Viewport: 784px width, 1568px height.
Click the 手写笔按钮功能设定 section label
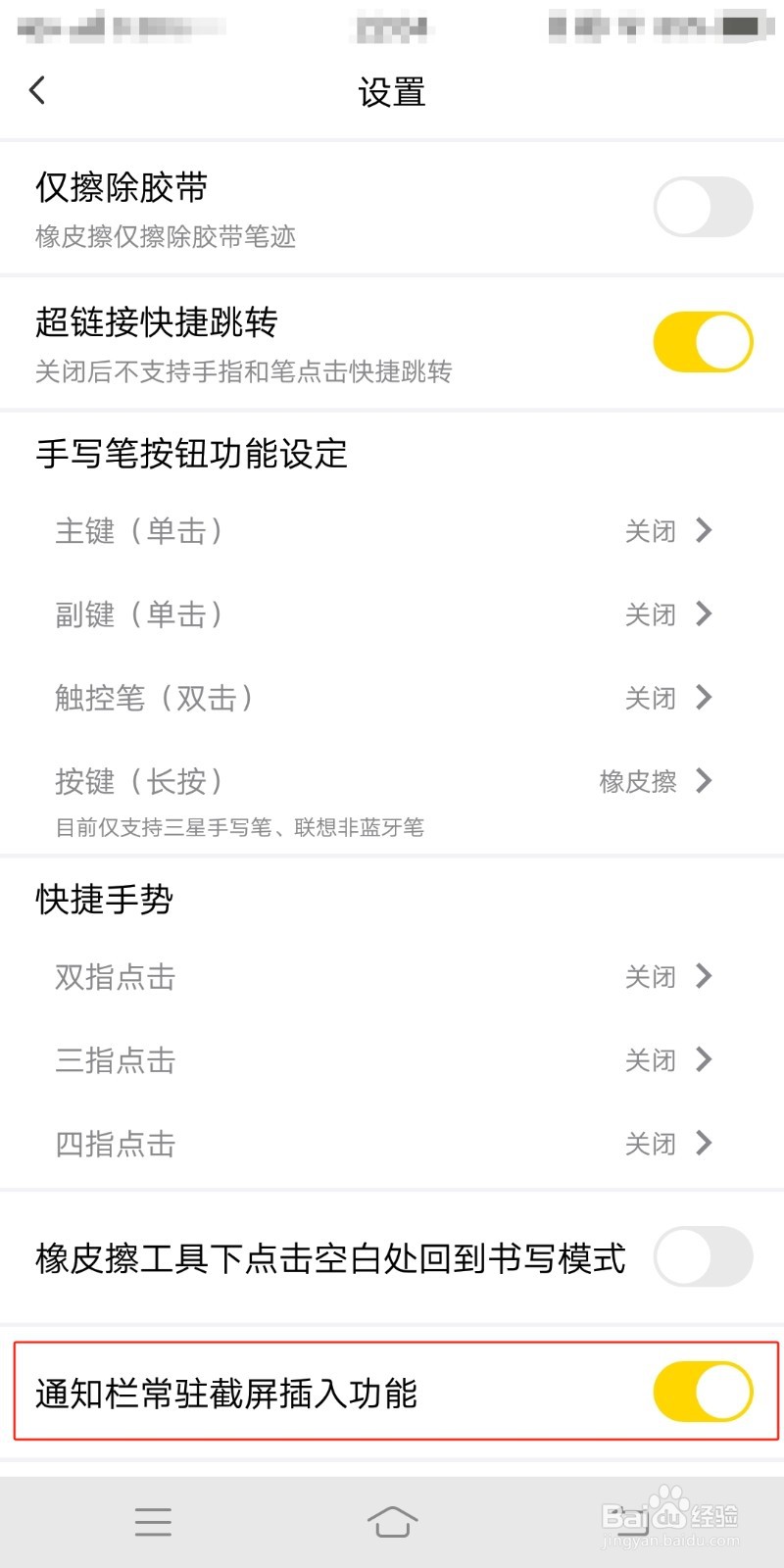(192, 454)
